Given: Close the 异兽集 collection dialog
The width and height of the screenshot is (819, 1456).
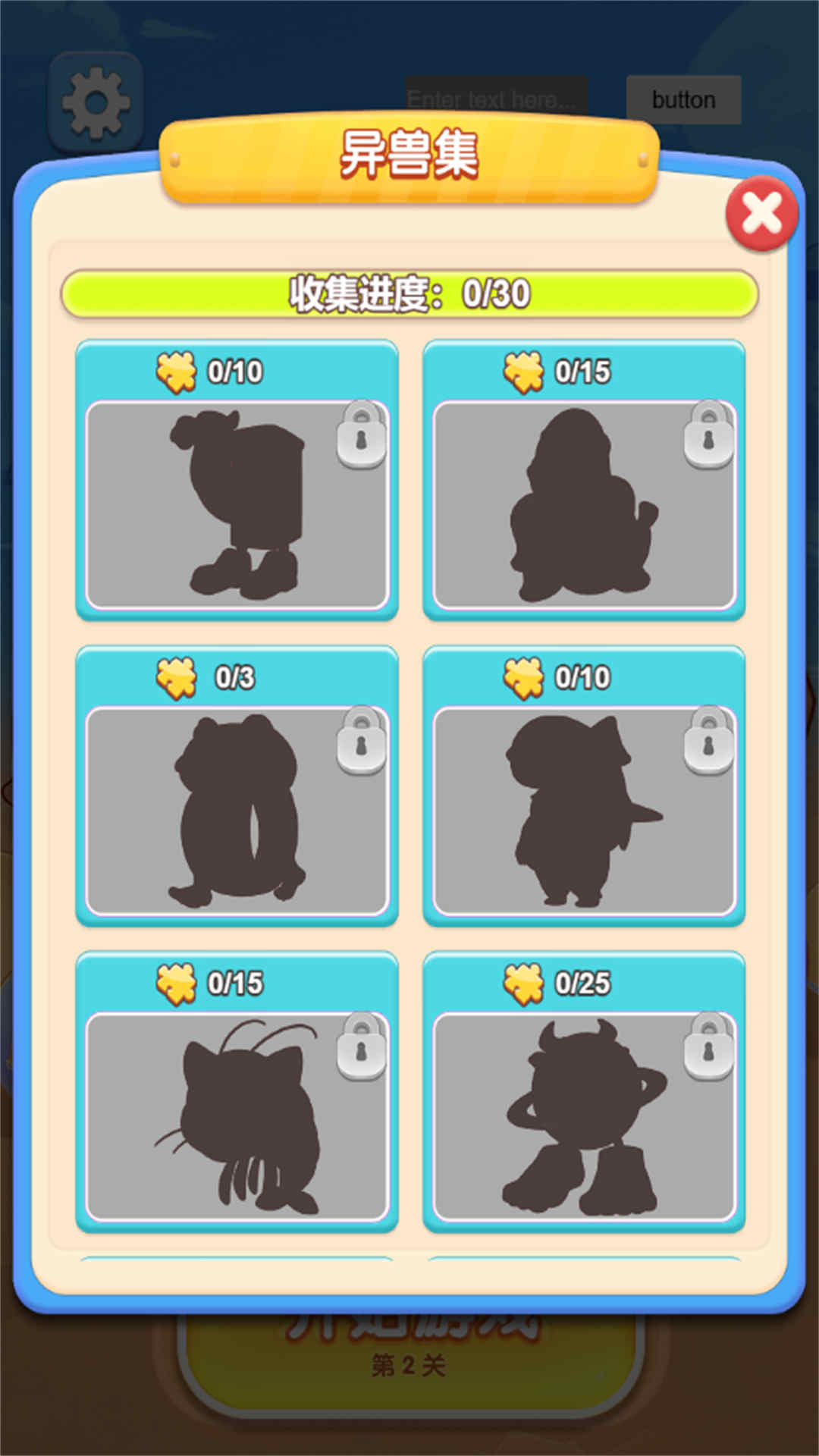Looking at the screenshot, I should pyautogui.click(x=761, y=213).
